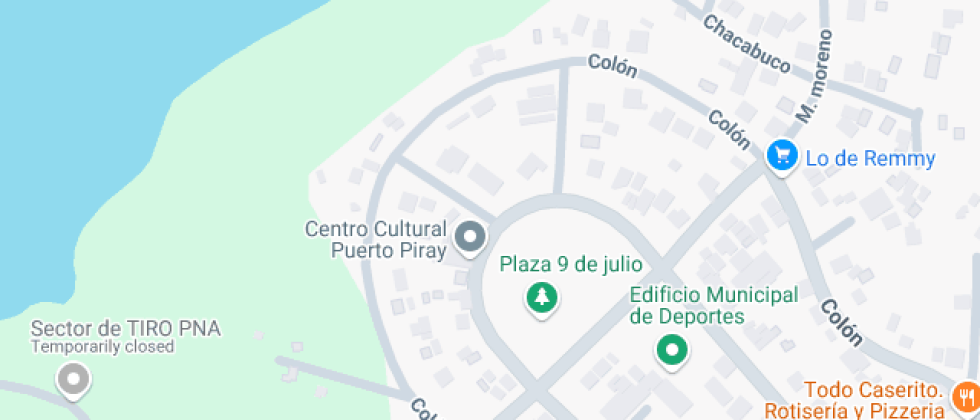Open the Lo de Remmy shop pin
The width and height of the screenshot is (980, 420).
781,157
